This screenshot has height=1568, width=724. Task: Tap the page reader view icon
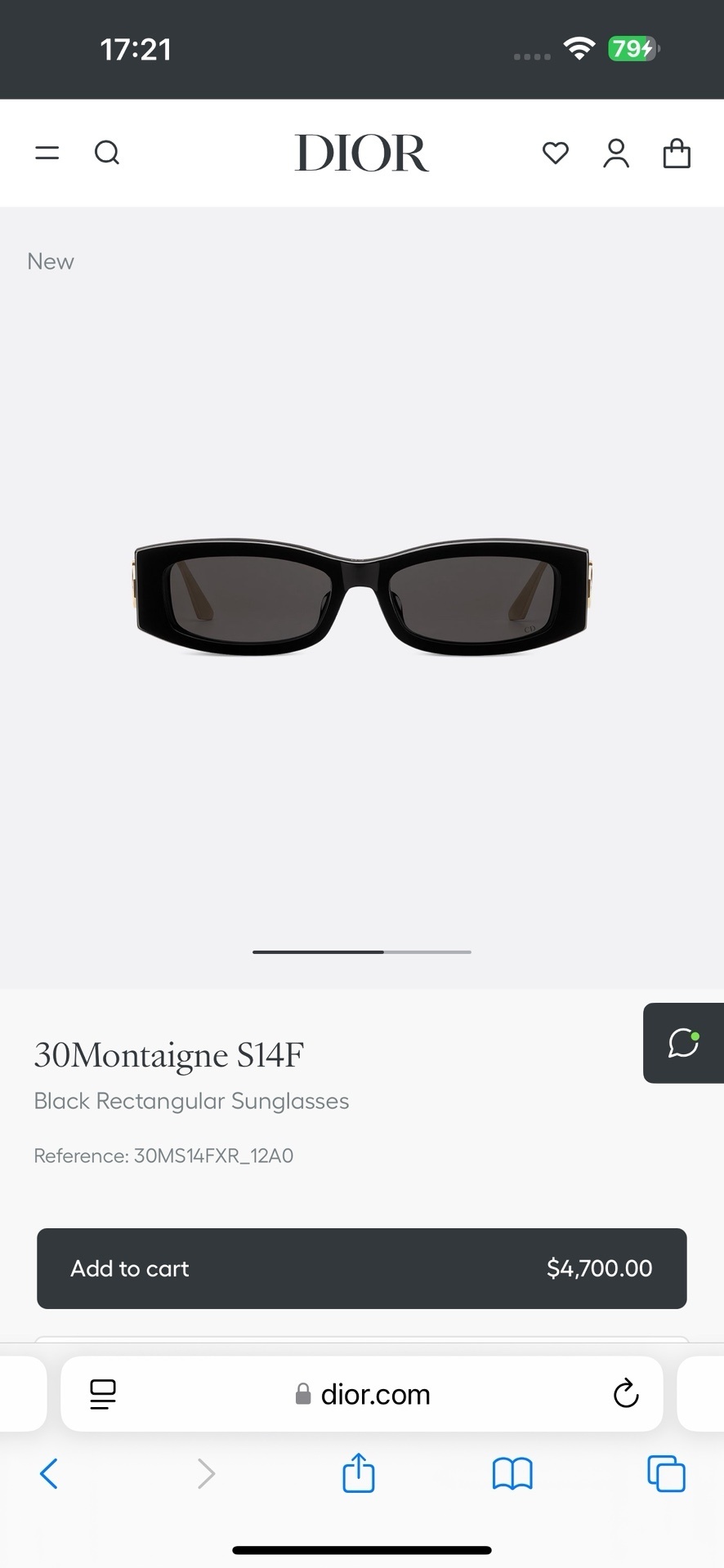(102, 1394)
